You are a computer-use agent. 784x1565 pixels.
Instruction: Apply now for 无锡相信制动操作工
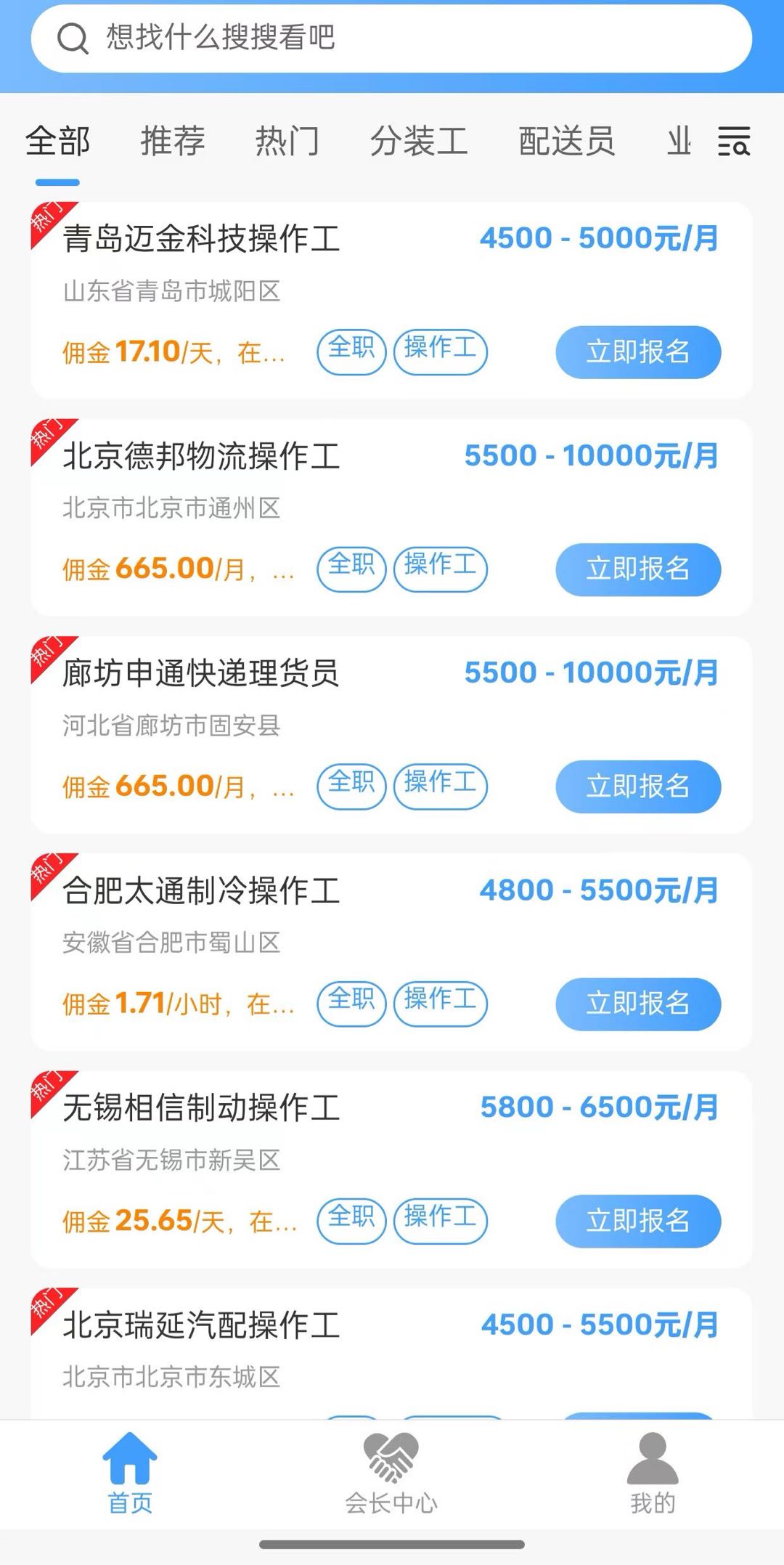click(x=638, y=1221)
